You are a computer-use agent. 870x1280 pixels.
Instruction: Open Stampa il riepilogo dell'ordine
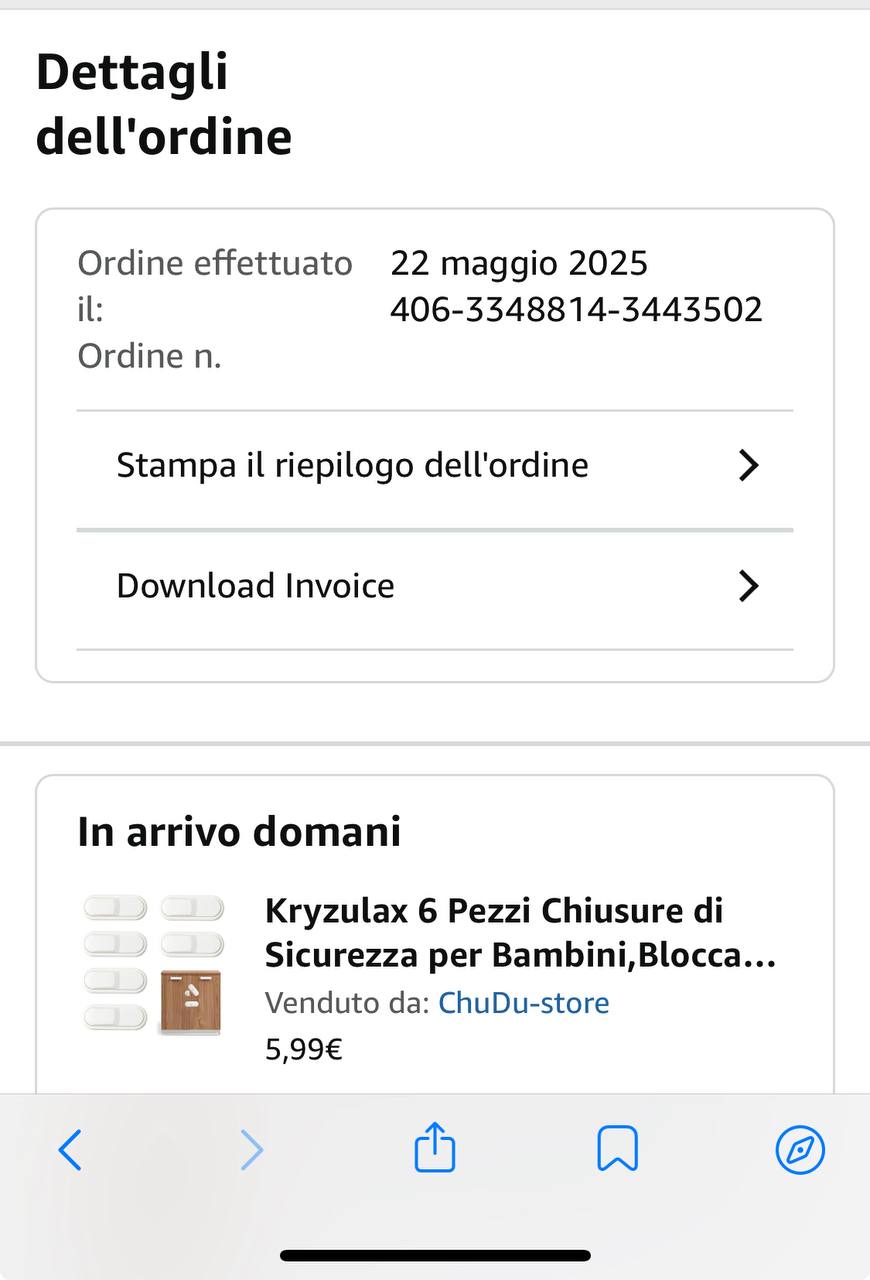[x=434, y=466]
